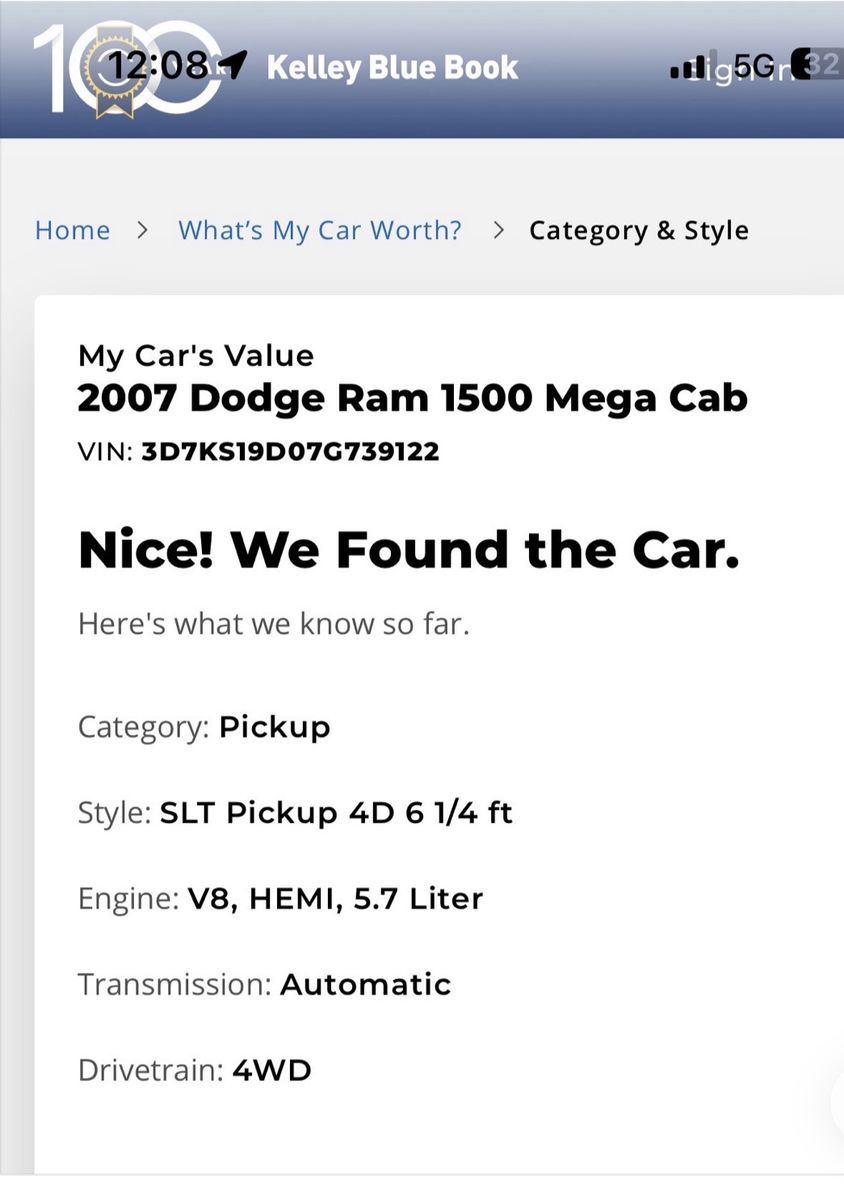Go to the Home breadcrumb link
The height and width of the screenshot is (1200, 844).
click(x=72, y=230)
